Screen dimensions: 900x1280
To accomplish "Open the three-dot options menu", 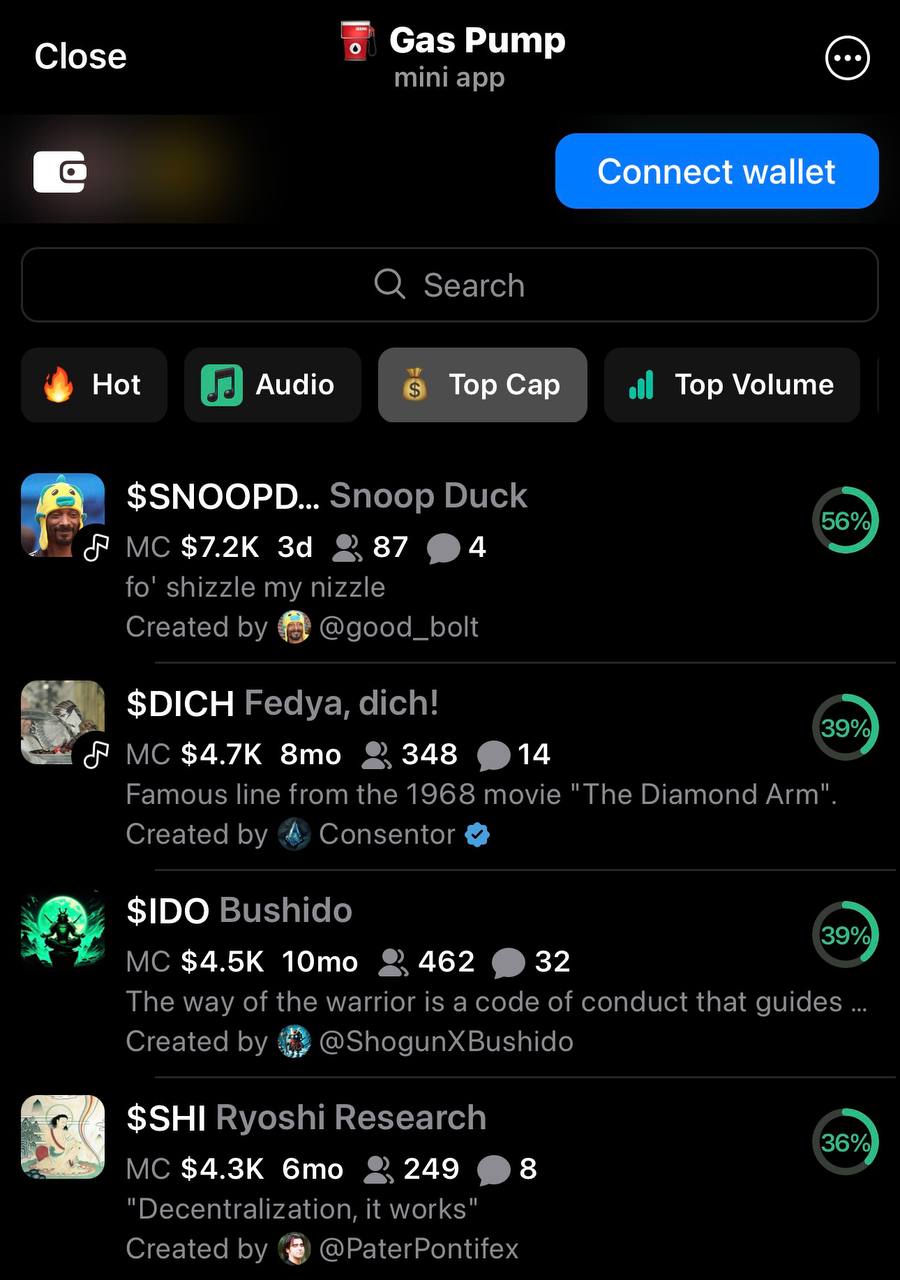I will (x=847, y=58).
